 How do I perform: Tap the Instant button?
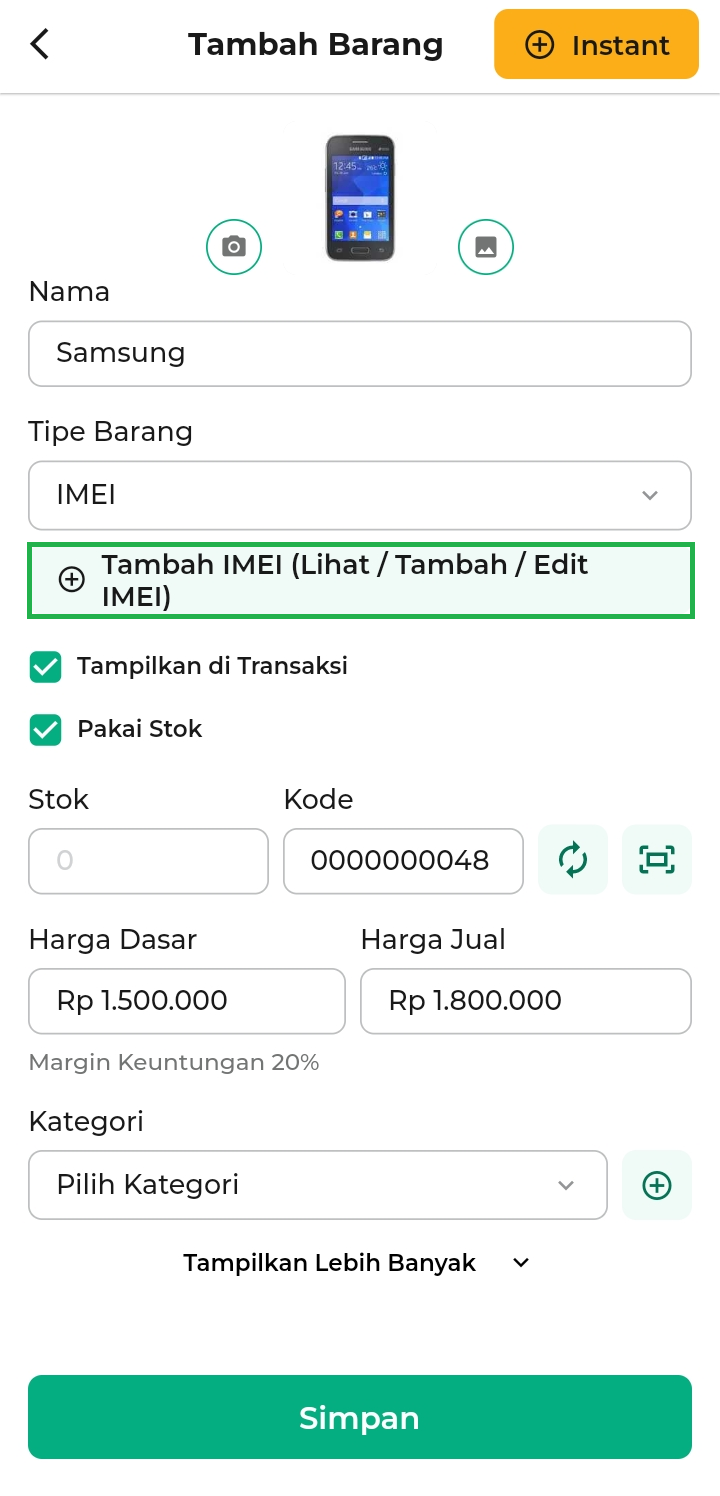coord(596,44)
